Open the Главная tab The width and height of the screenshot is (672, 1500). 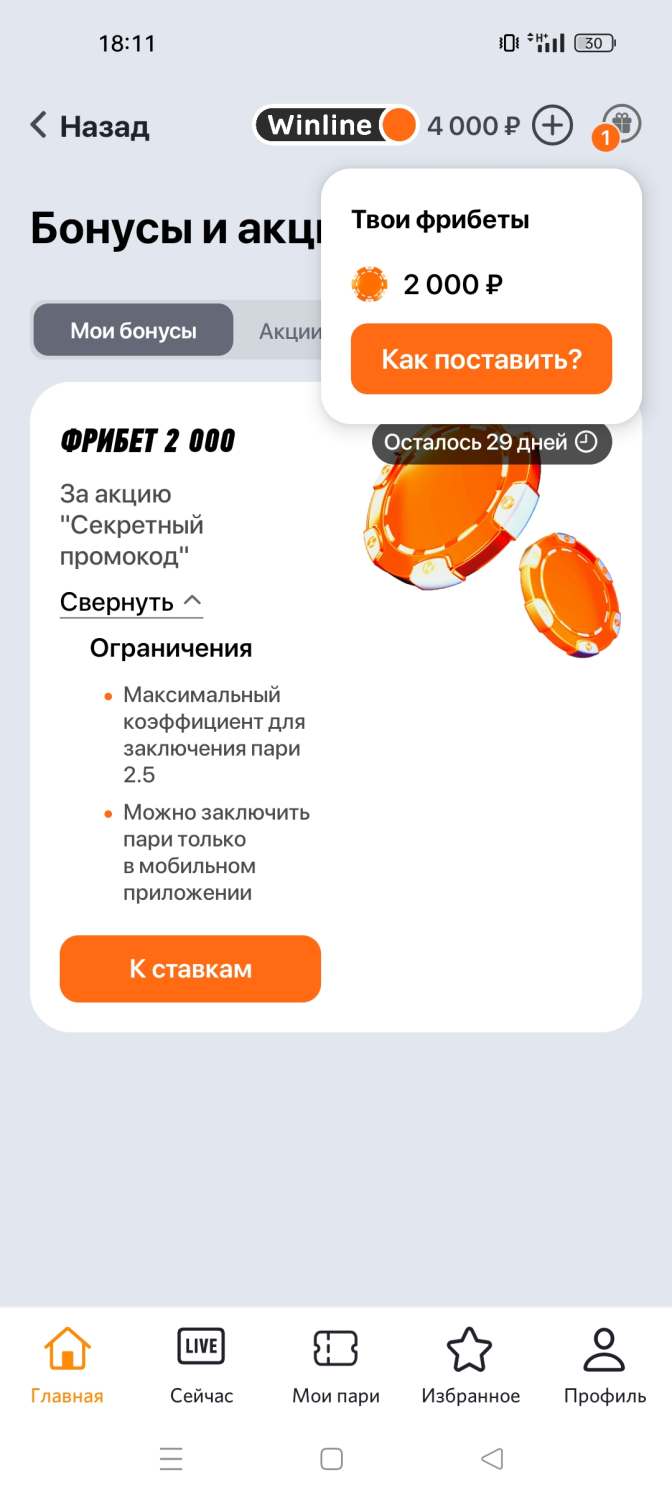coord(67,1366)
